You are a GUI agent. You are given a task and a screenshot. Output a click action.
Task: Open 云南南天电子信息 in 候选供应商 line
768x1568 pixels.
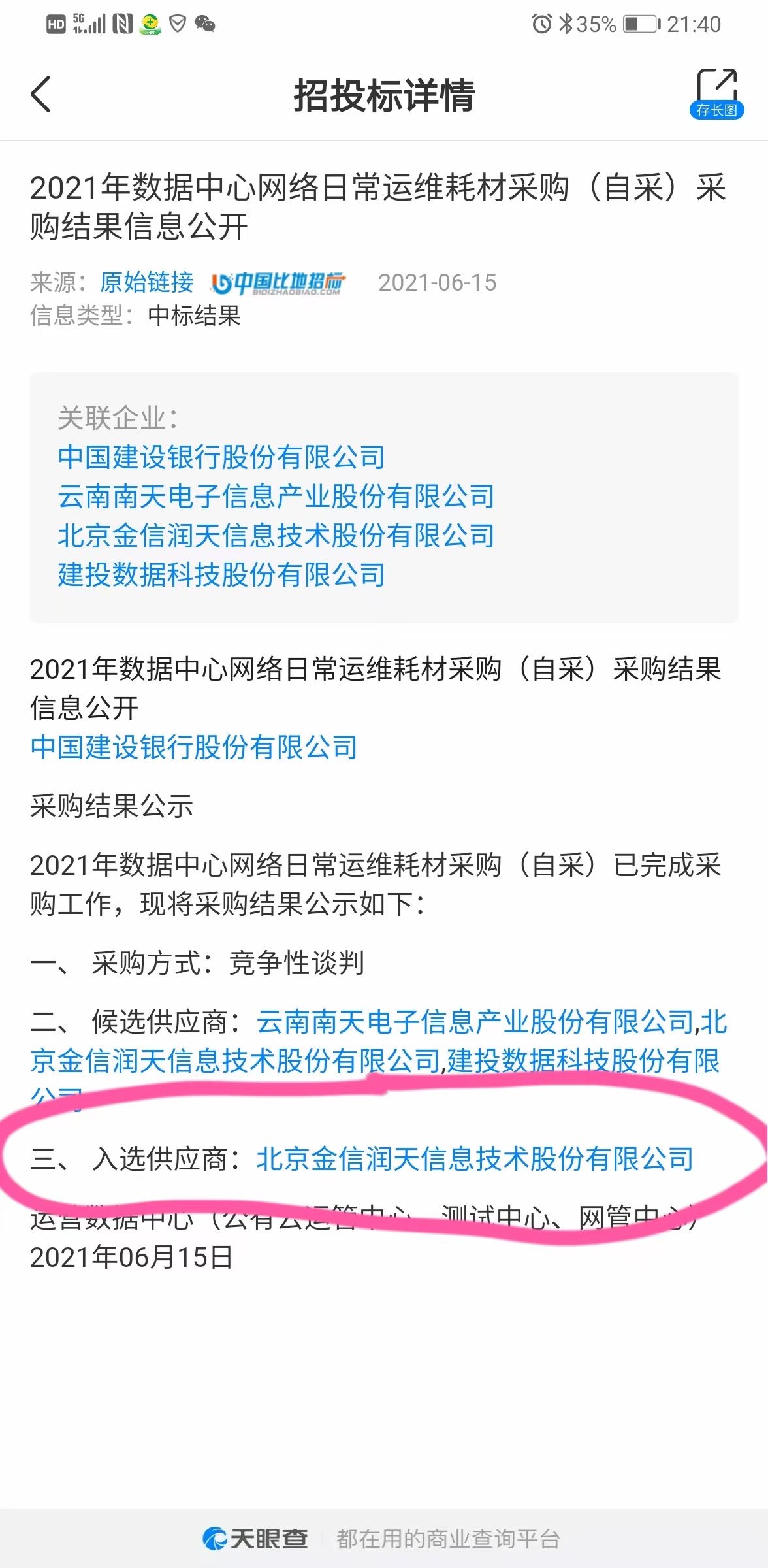475,1022
